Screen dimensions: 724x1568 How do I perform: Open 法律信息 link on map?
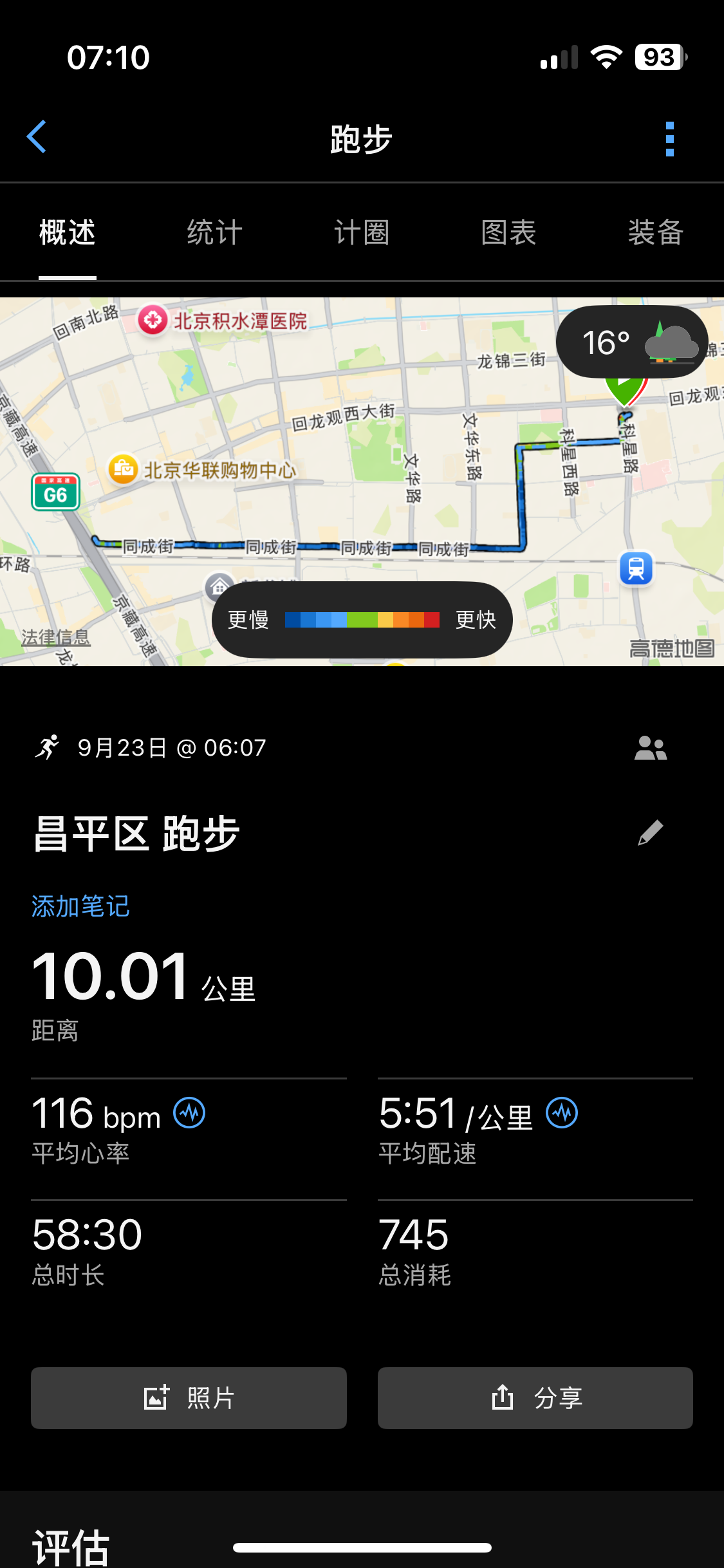pos(56,637)
